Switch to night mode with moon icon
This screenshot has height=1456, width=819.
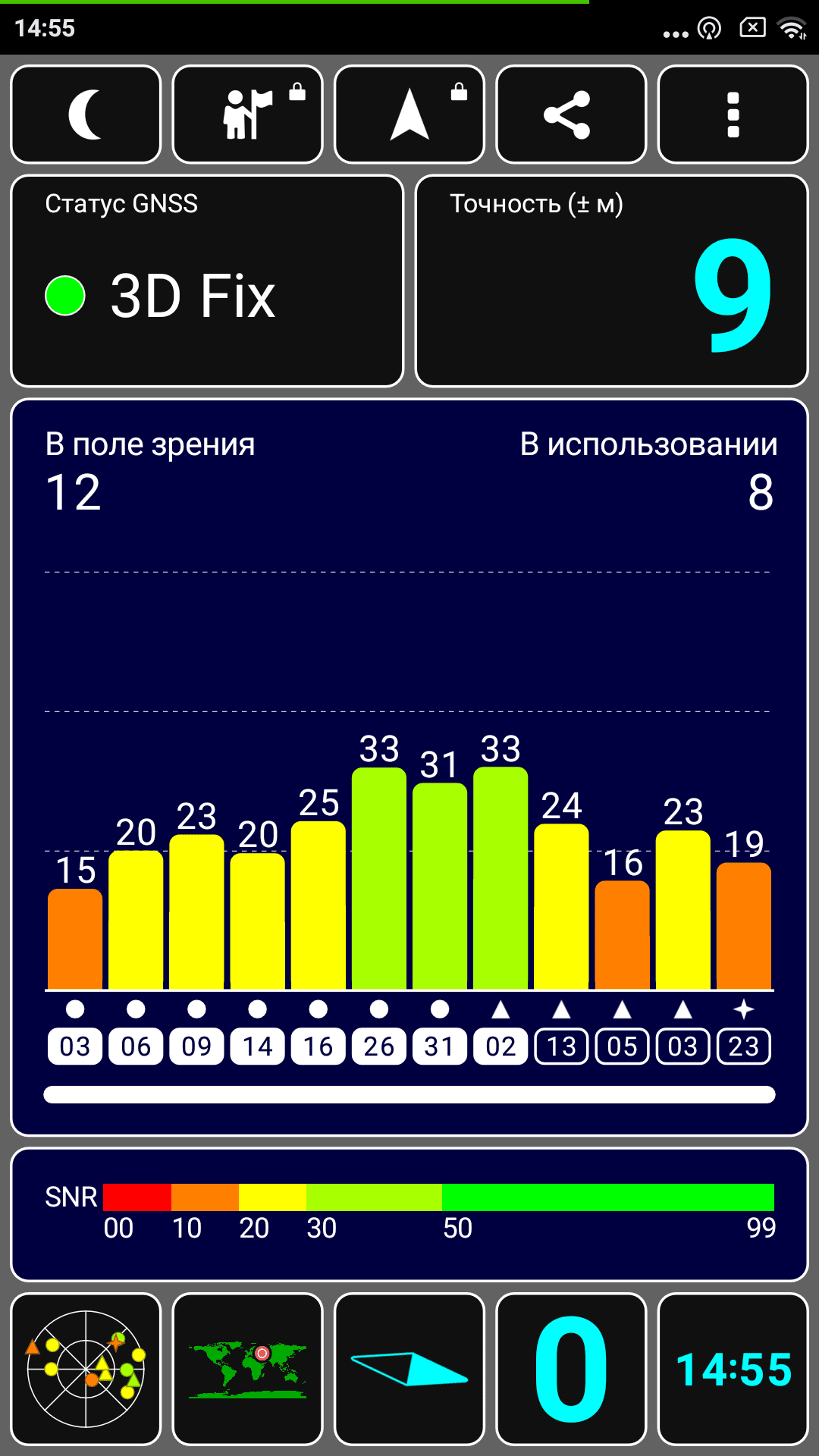coord(86,115)
